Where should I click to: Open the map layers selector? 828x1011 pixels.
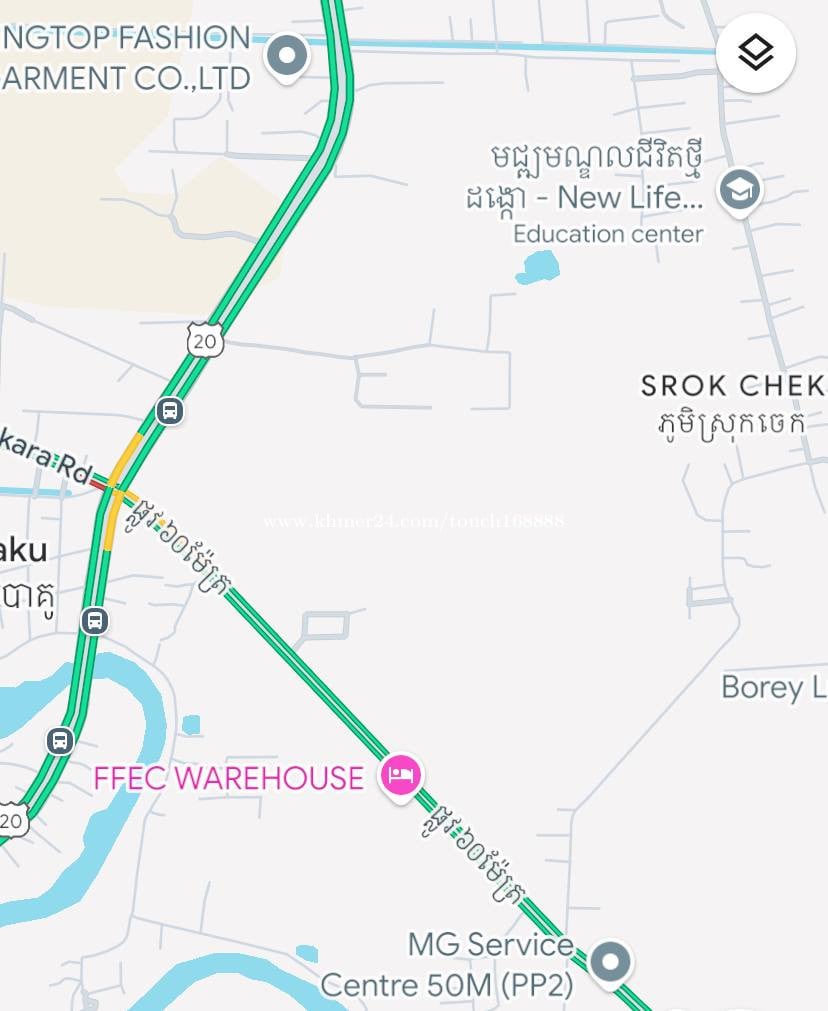click(755, 53)
